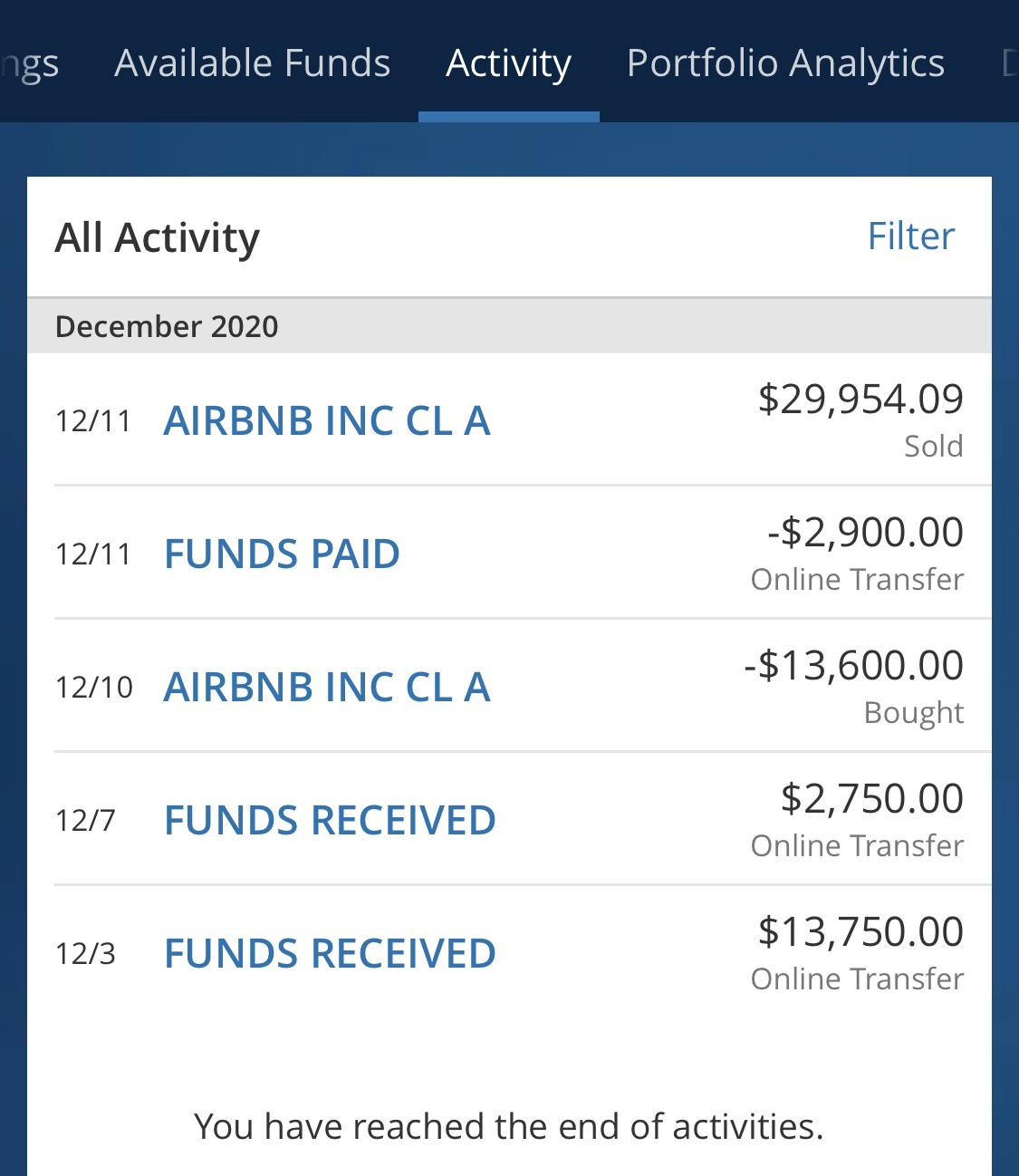Image resolution: width=1019 pixels, height=1176 pixels.
Task: Switch to the Available Funds tab
Action: click(252, 63)
